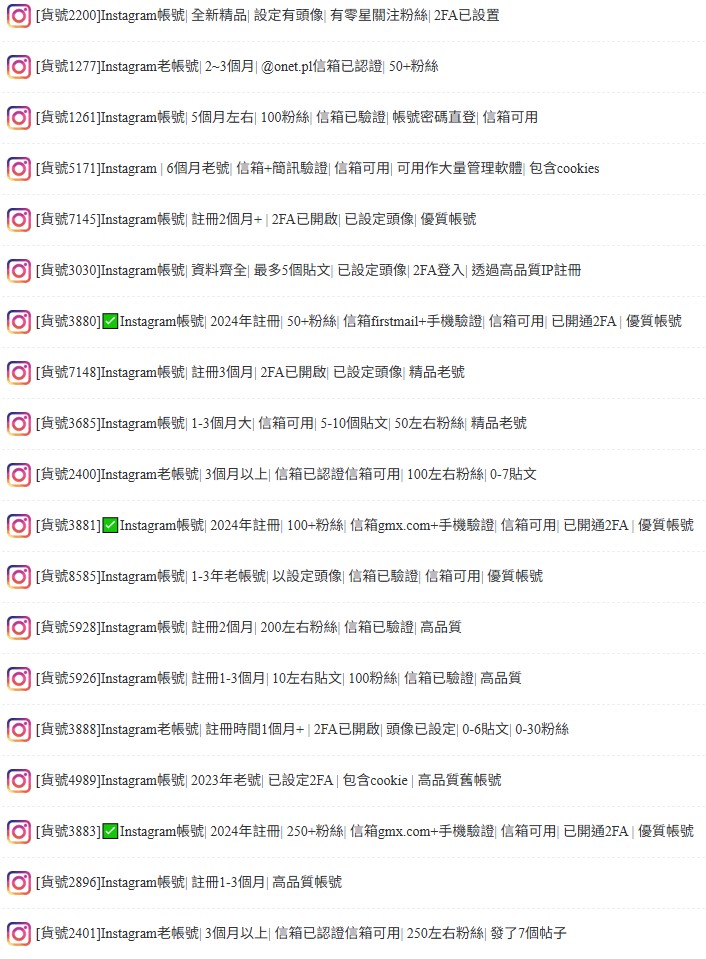Open listing 貨號3883 250+粉絲

point(364,831)
